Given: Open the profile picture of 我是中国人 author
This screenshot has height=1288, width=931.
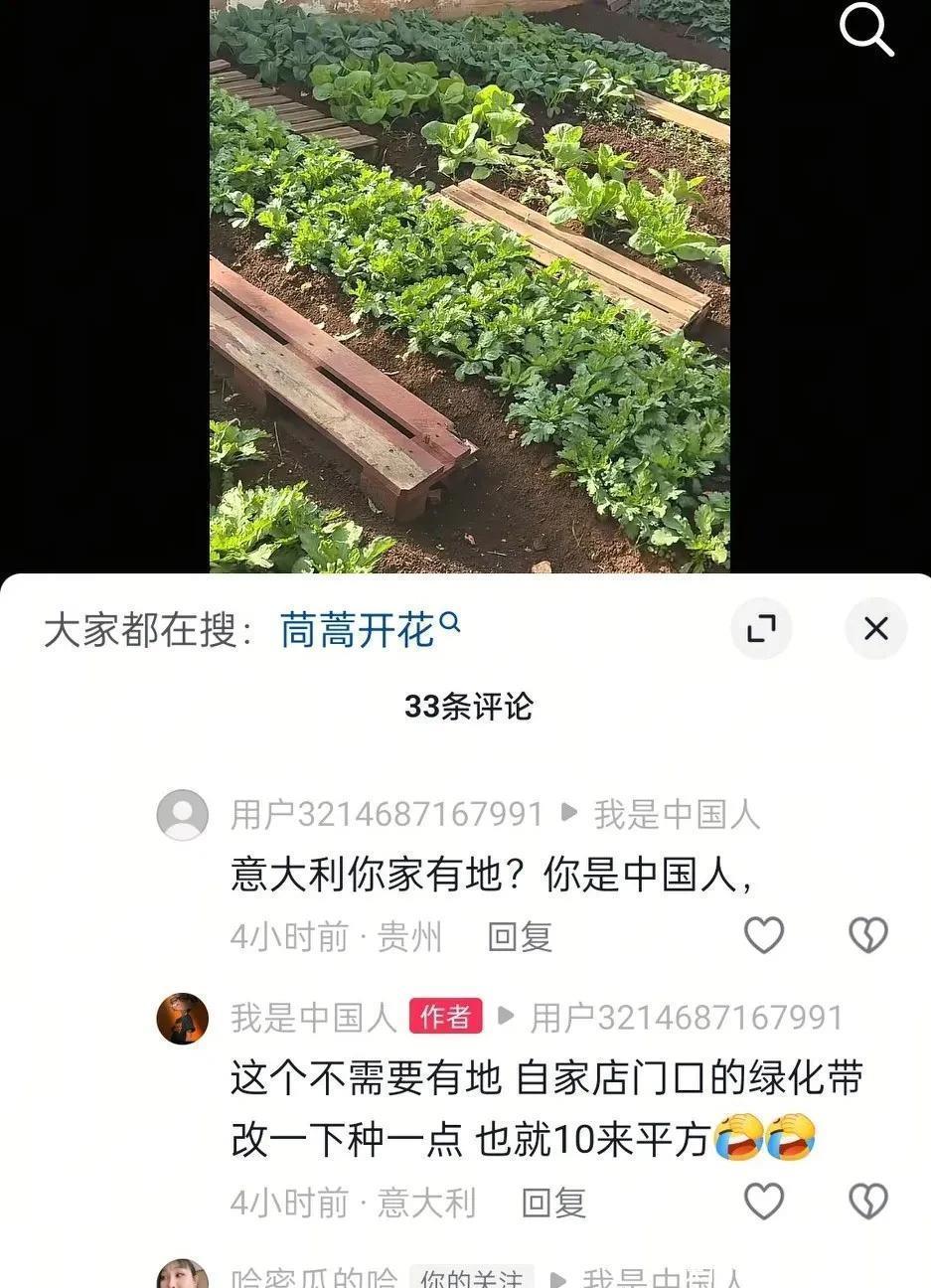Looking at the screenshot, I should pos(183,1018).
